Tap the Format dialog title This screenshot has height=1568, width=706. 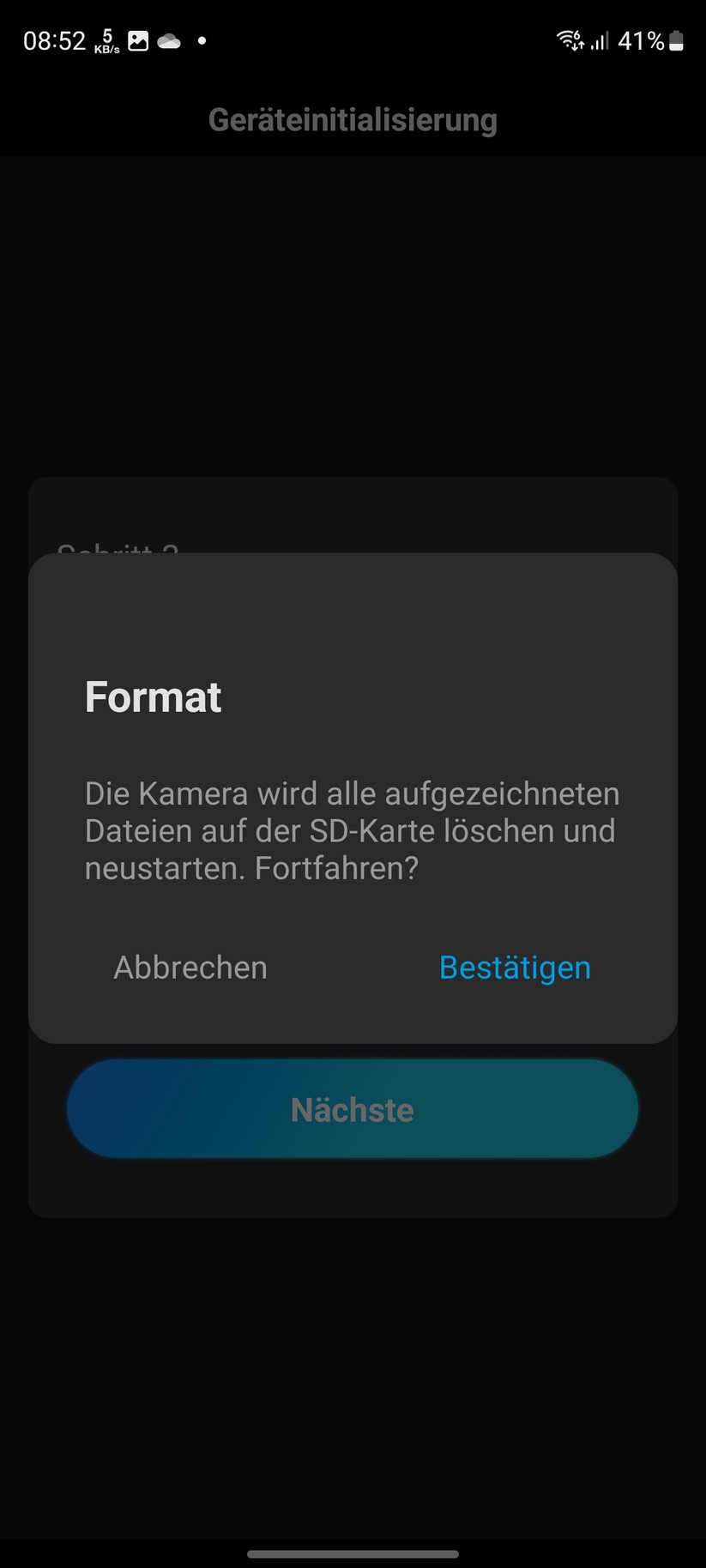click(x=153, y=697)
